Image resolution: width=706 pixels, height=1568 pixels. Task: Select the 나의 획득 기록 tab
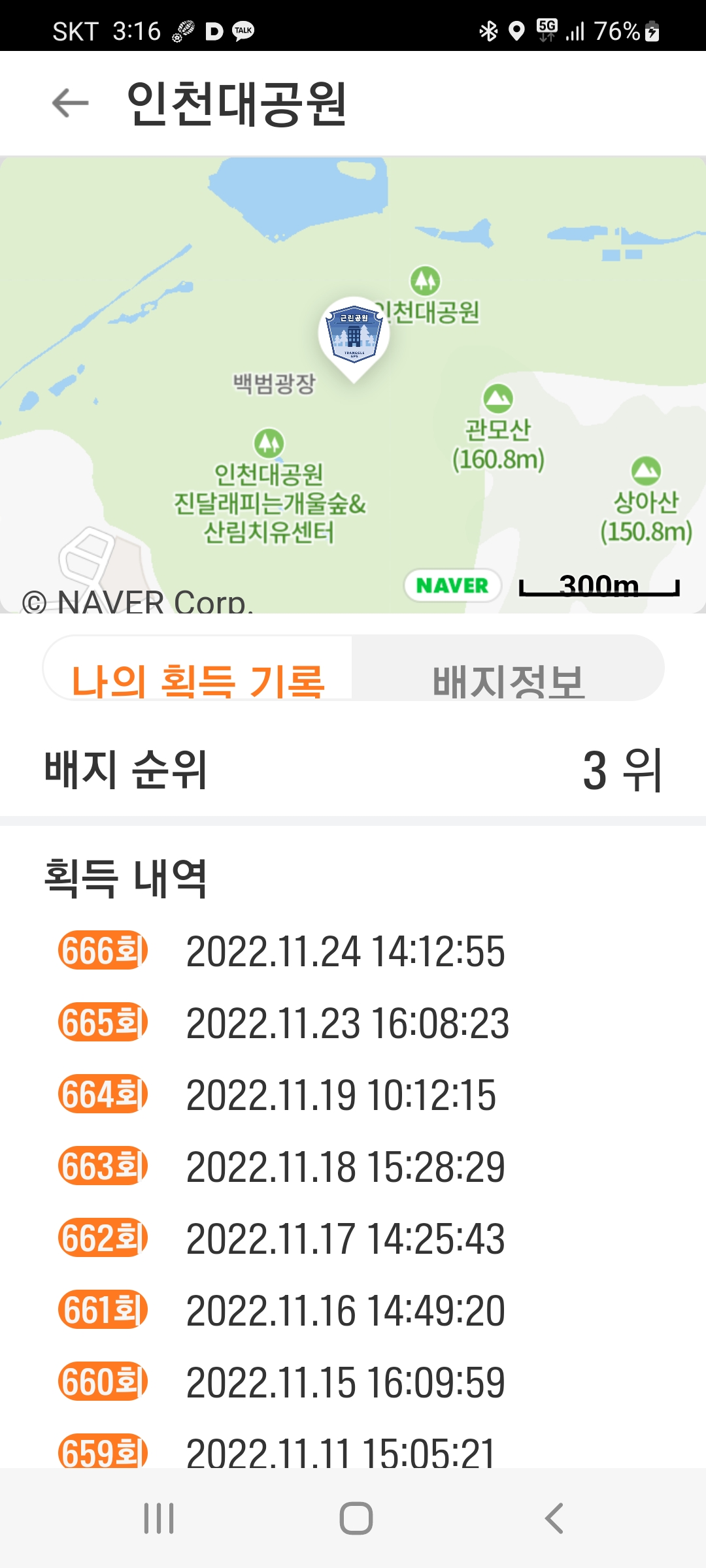pyautogui.click(x=197, y=668)
